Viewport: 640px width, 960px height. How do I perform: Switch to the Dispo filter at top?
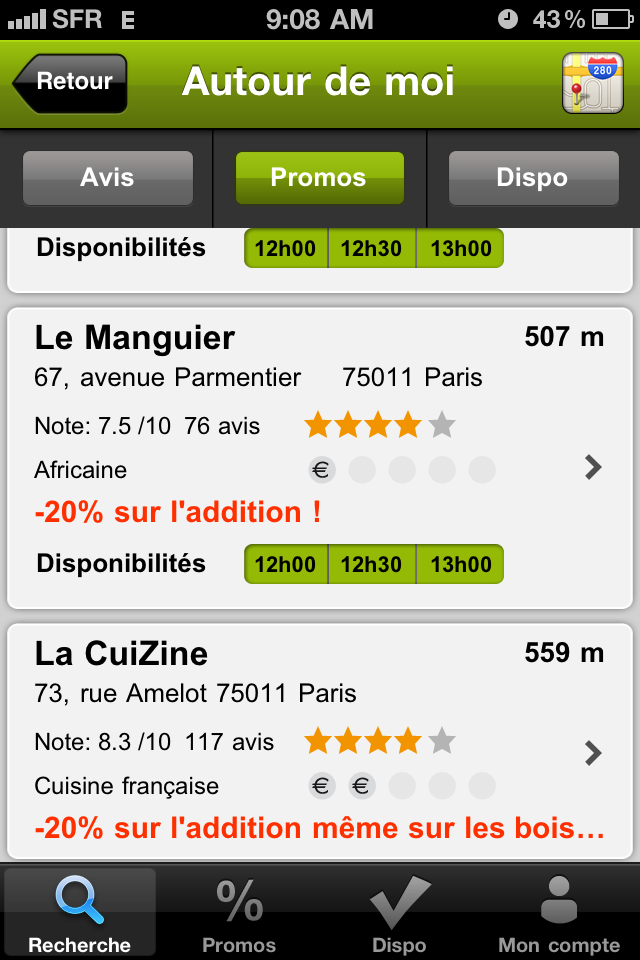pyautogui.click(x=532, y=178)
